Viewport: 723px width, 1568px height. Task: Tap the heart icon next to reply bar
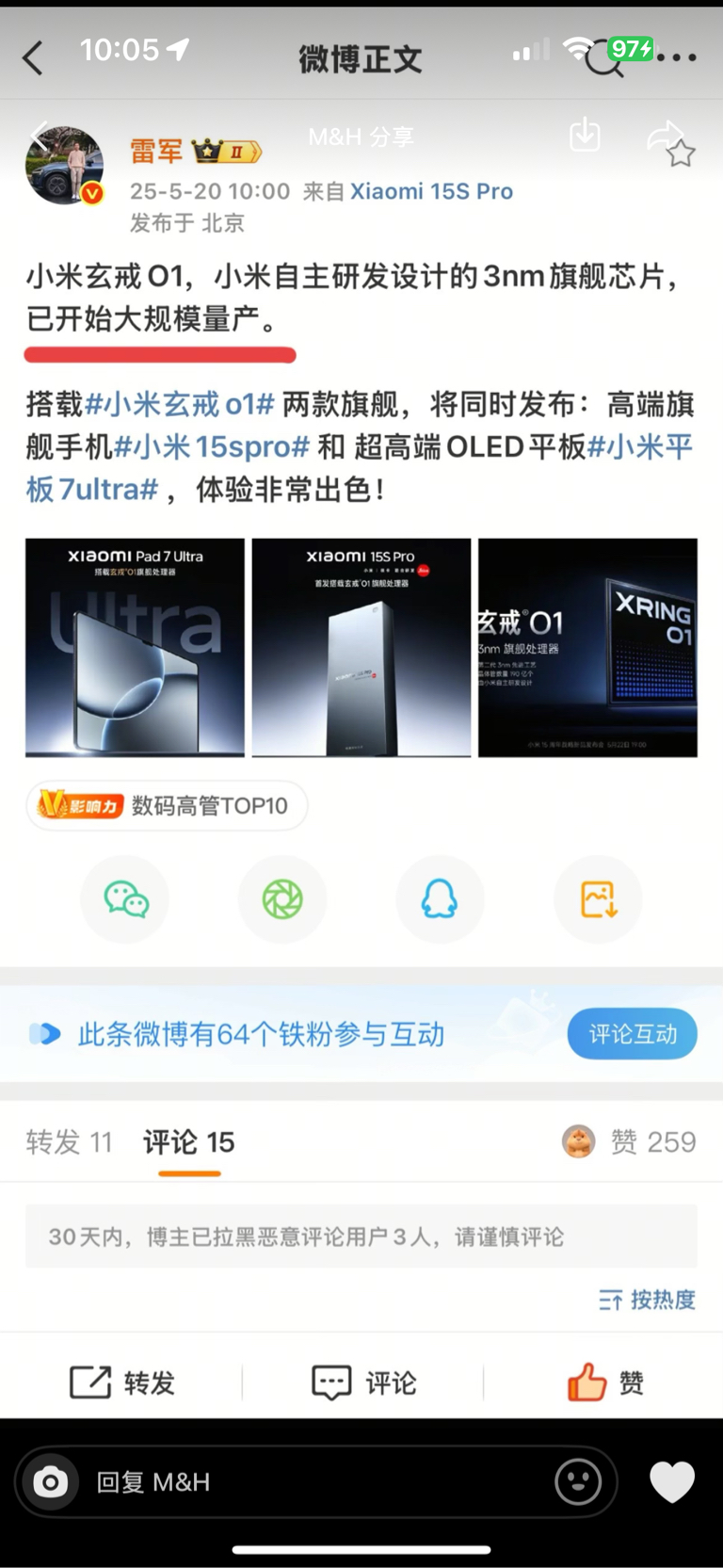click(x=672, y=1481)
